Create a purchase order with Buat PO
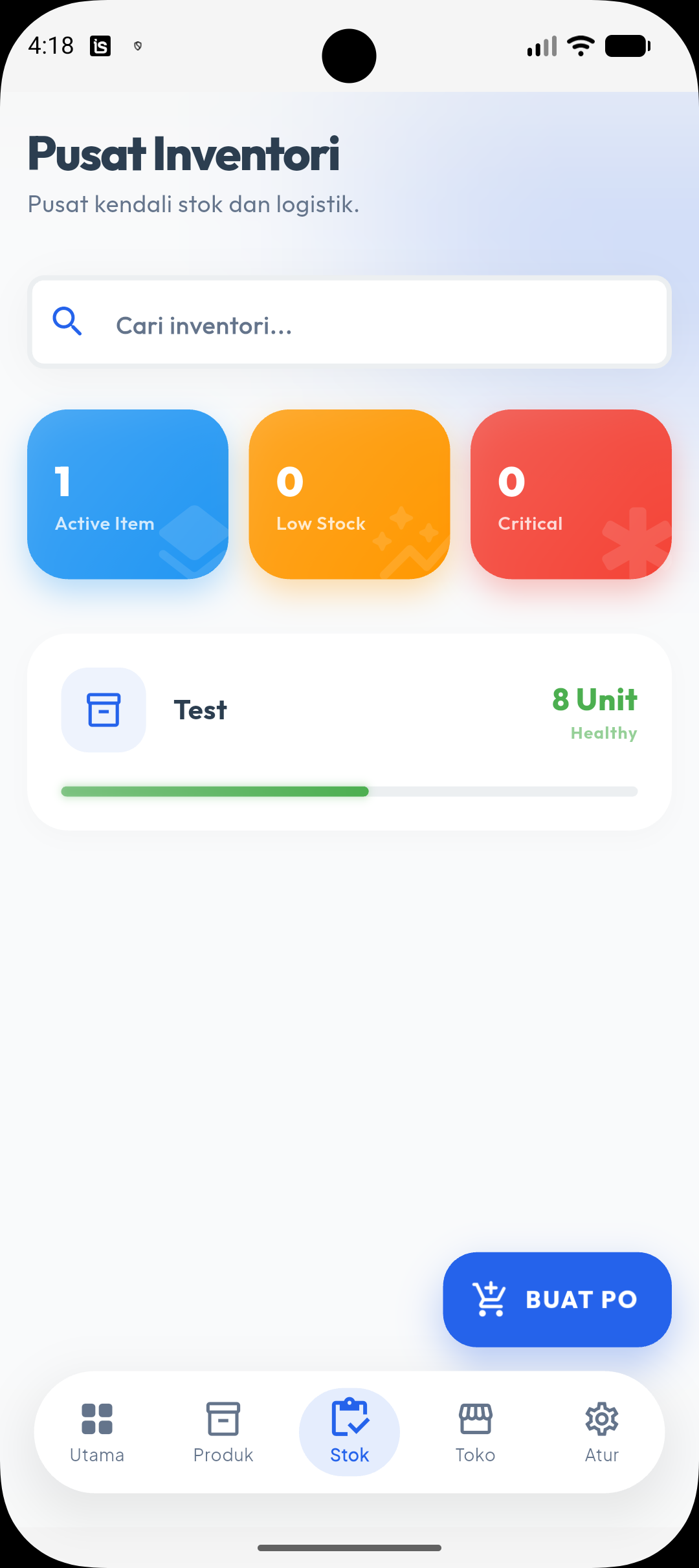 coord(557,1300)
